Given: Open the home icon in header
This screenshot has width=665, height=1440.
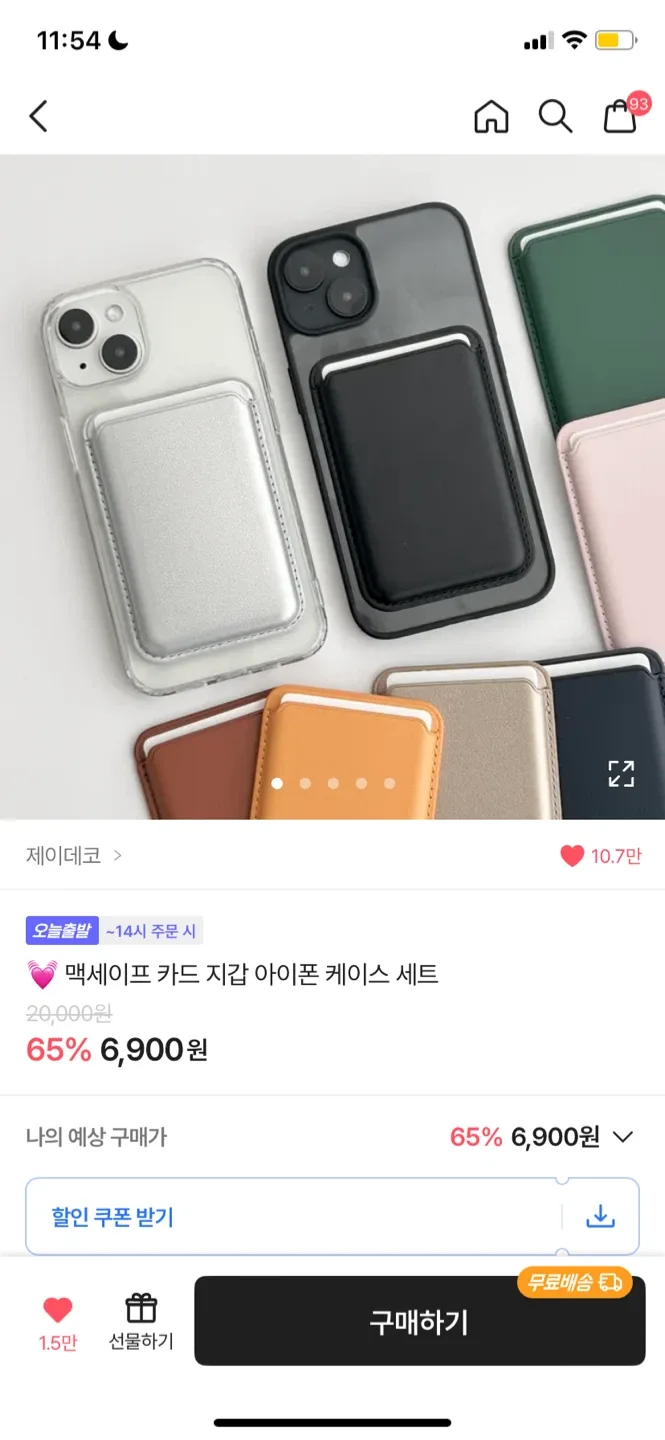Looking at the screenshot, I should pyautogui.click(x=491, y=117).
